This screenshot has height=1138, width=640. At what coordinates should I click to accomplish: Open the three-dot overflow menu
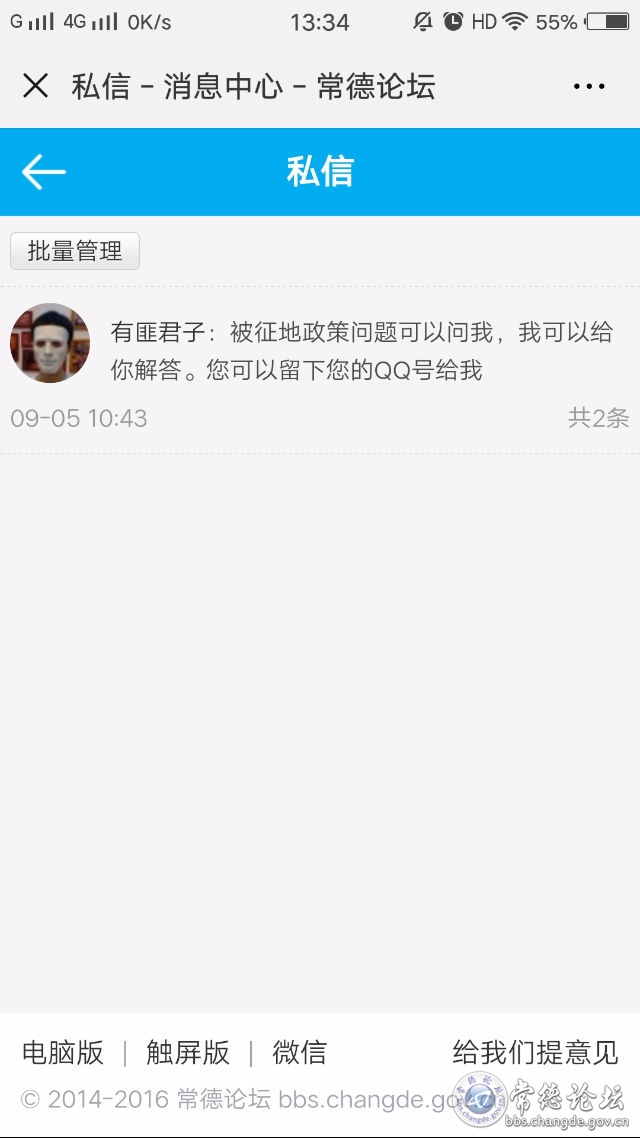[x=588, y=86]
